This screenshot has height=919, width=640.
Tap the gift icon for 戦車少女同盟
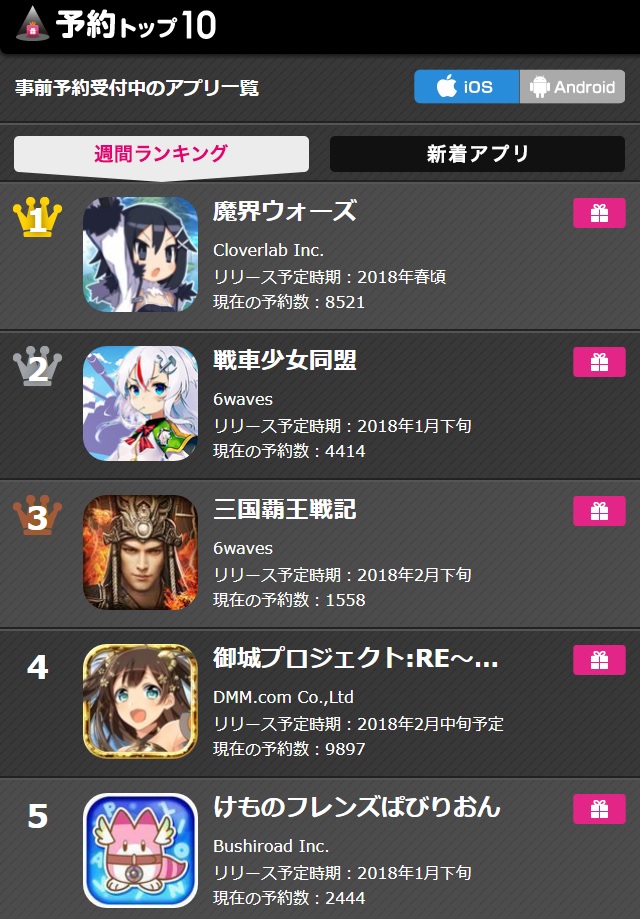pyautogui.click(x=599, y=362)
